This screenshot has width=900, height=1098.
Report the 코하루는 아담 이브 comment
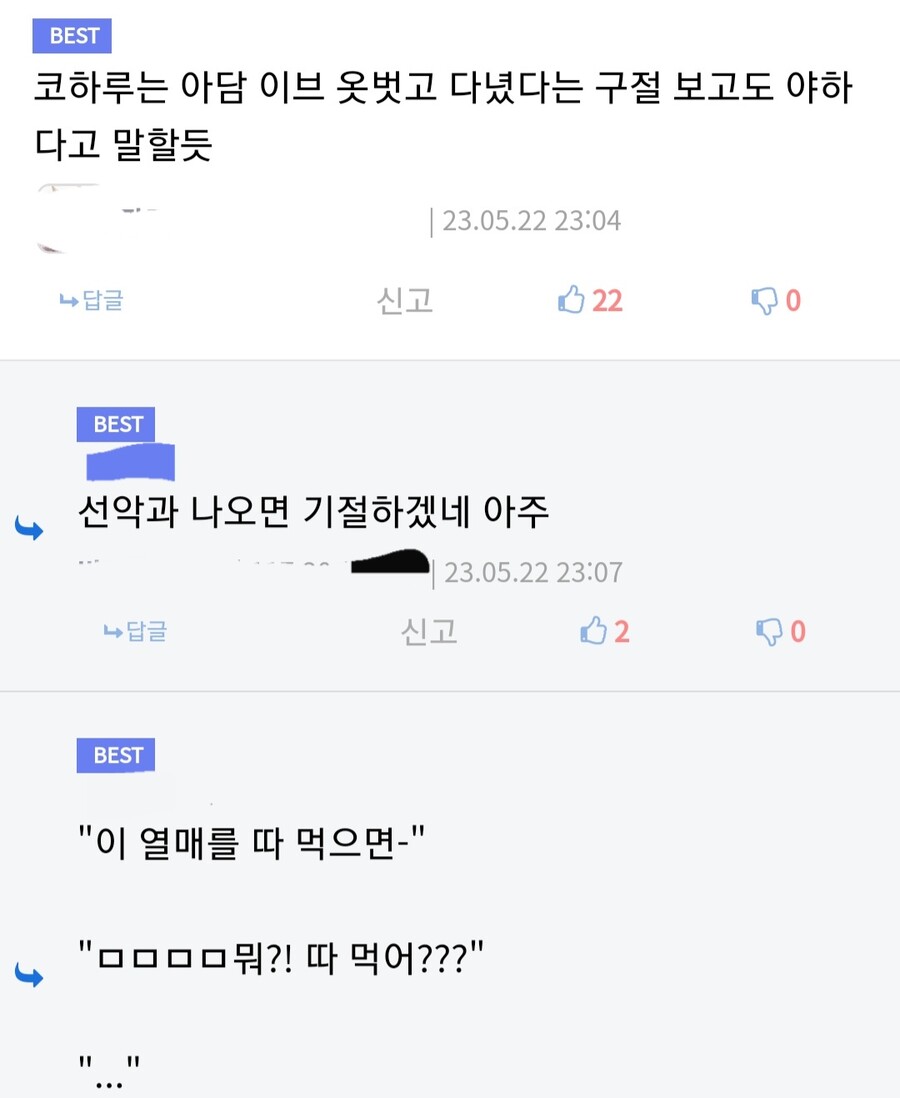(405, 300)
